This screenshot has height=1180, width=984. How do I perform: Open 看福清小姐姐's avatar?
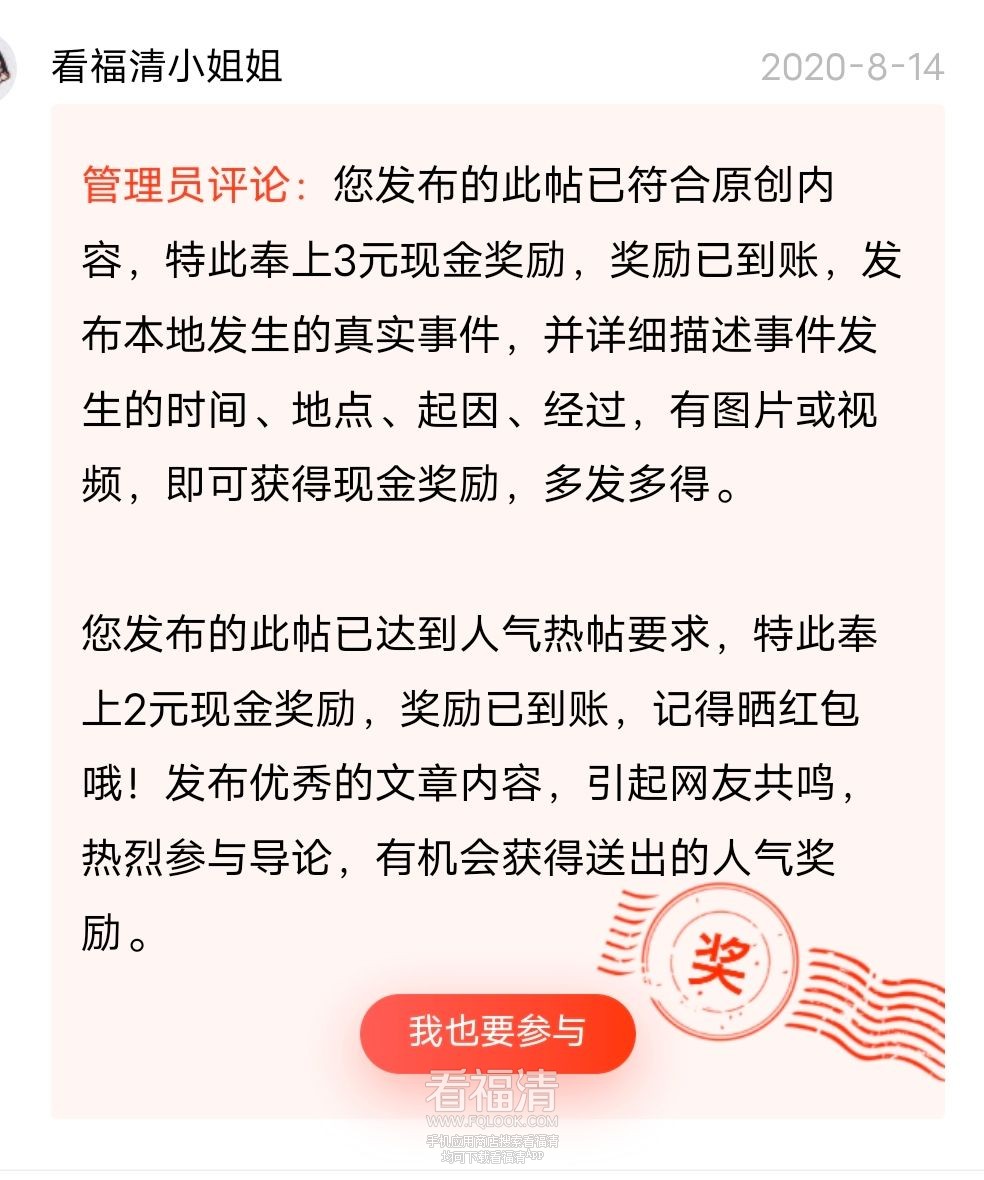[6, 66]
